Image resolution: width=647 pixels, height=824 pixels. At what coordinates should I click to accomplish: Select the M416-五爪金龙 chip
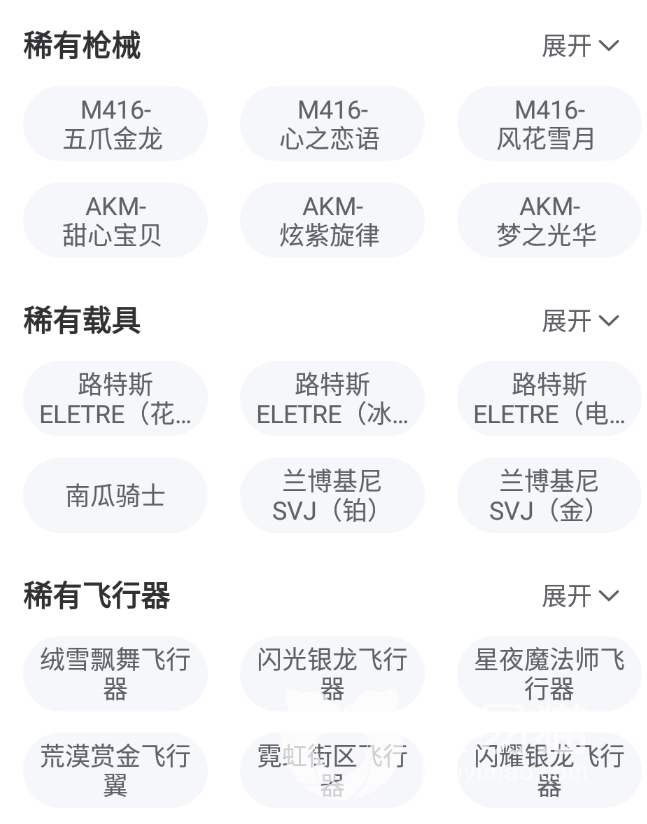(115, 125)
